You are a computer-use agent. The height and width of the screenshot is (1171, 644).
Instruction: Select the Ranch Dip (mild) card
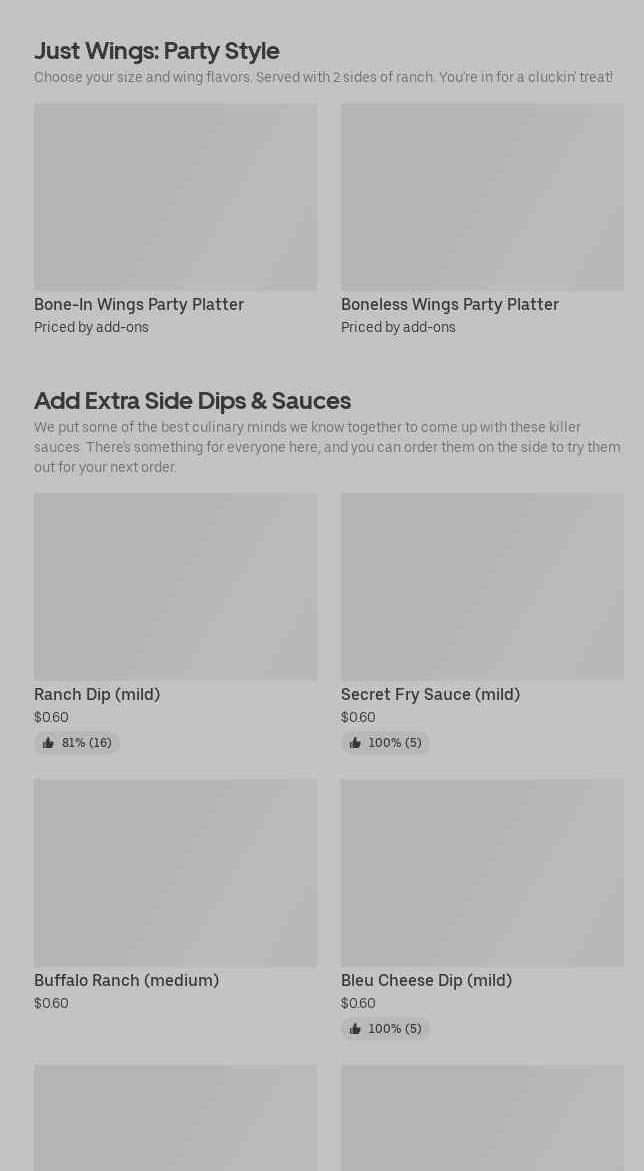click(176, 624)
